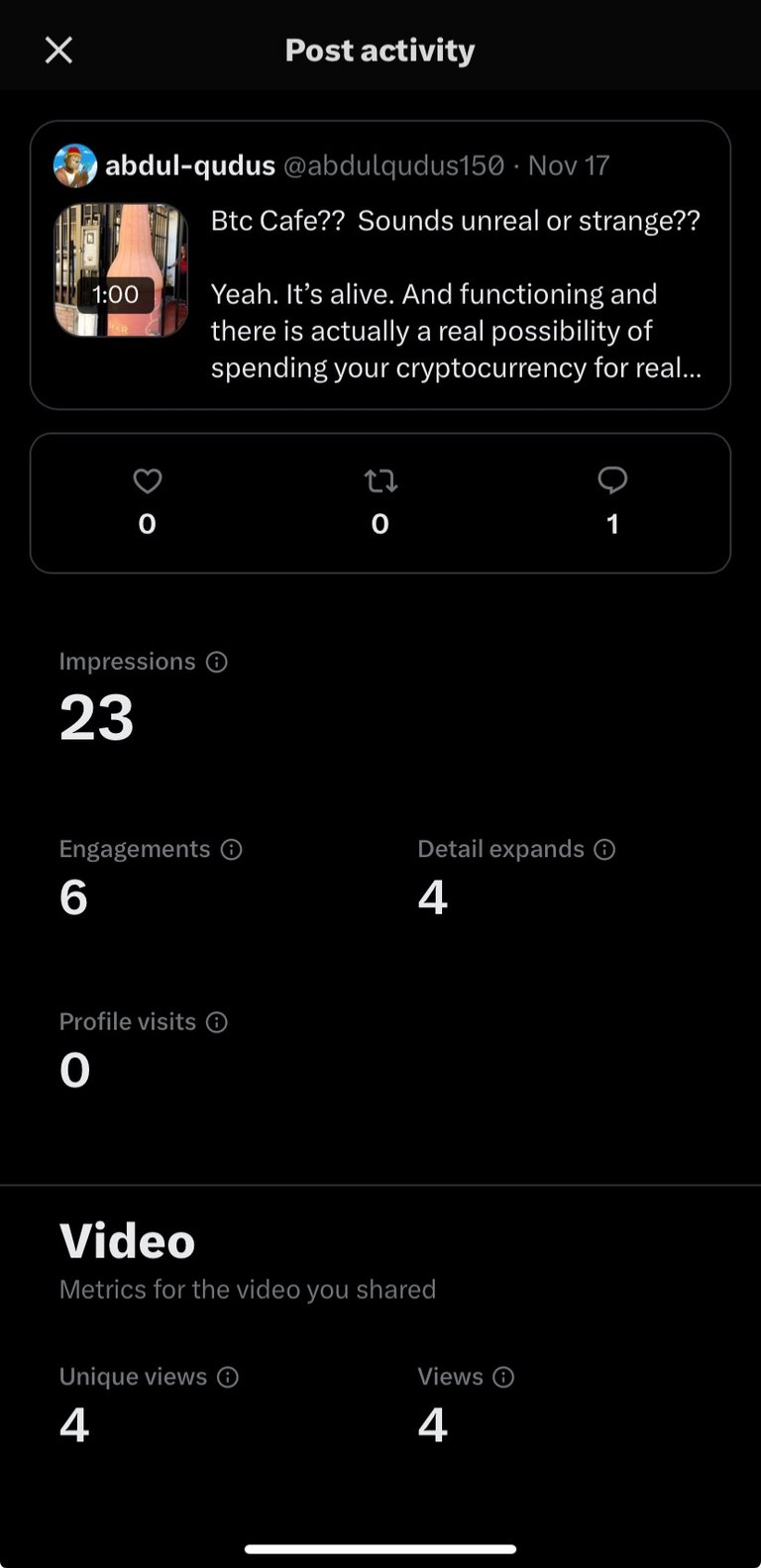Show info about Impressions
The height and width of the screenshot is (1568, 761).
pyautogui.click(x=217, y=662)
